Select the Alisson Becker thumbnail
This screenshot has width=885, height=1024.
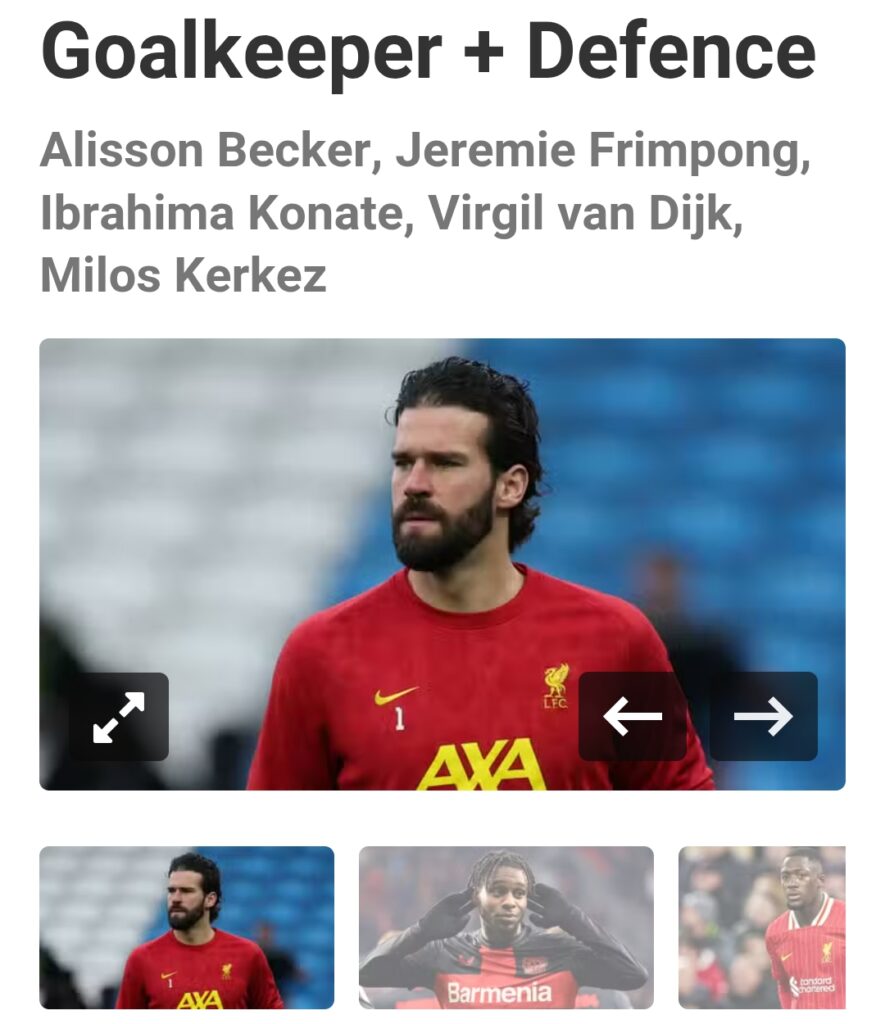point(187,927)
